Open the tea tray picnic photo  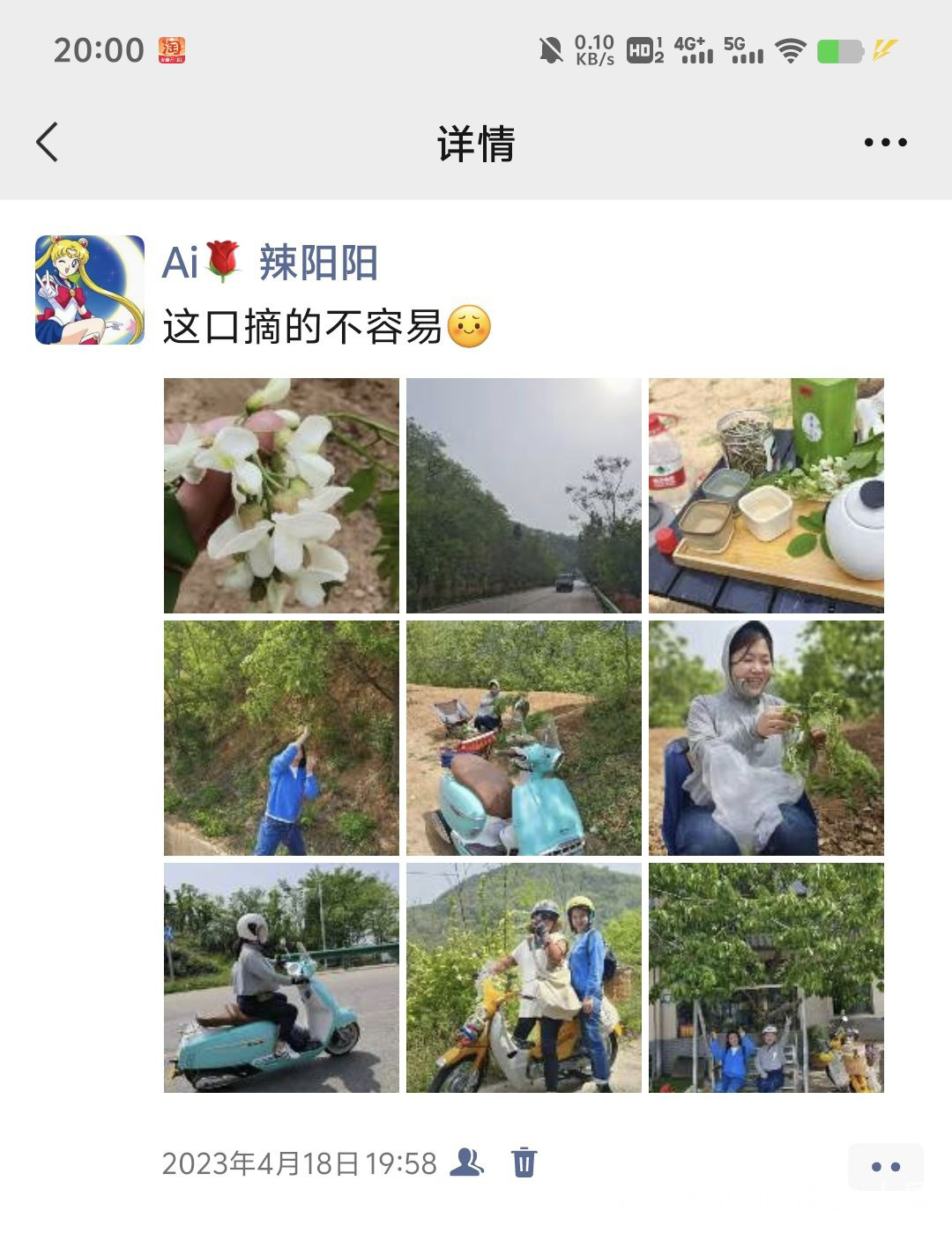(766, 495)
